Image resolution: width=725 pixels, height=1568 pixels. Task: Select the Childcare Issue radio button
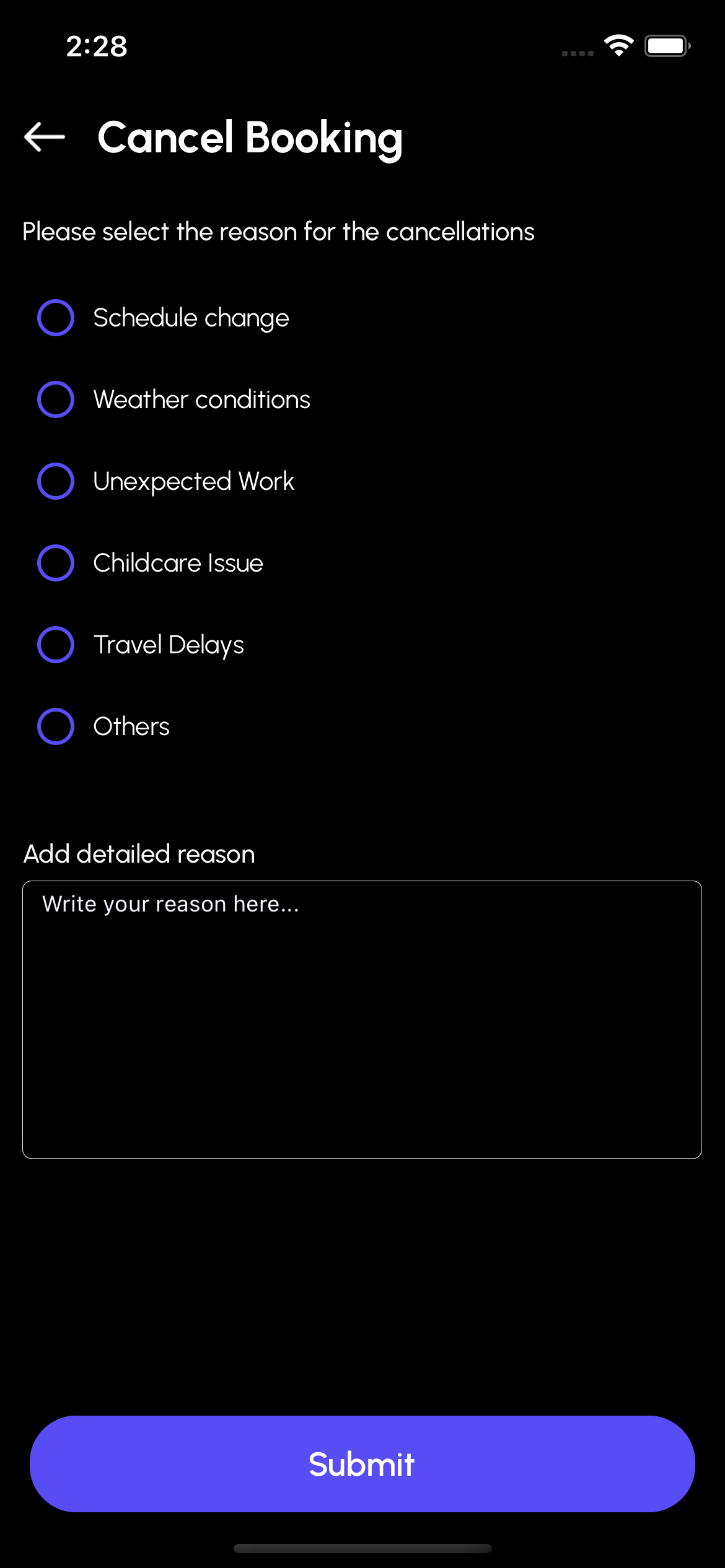[56, 563]
